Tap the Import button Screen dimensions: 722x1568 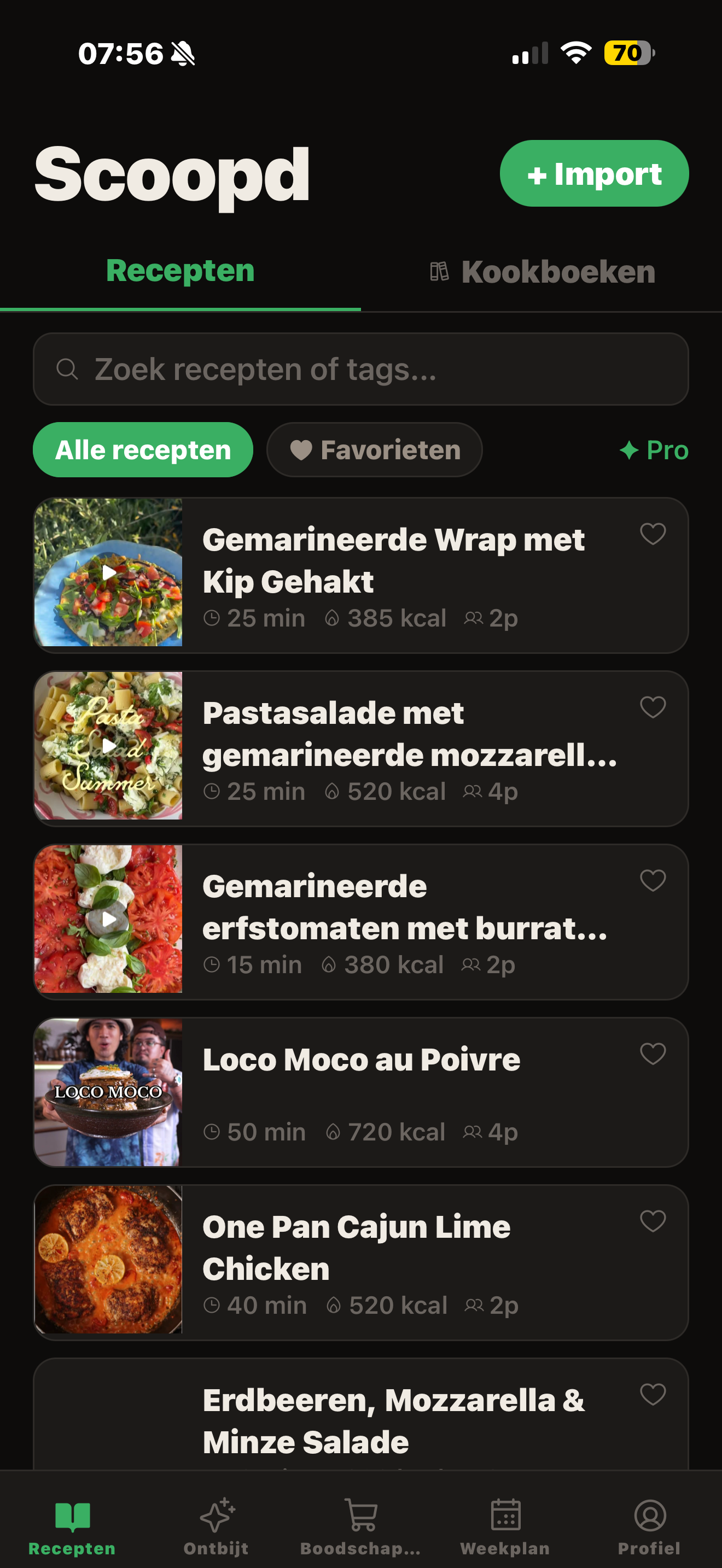click(593, 173)
